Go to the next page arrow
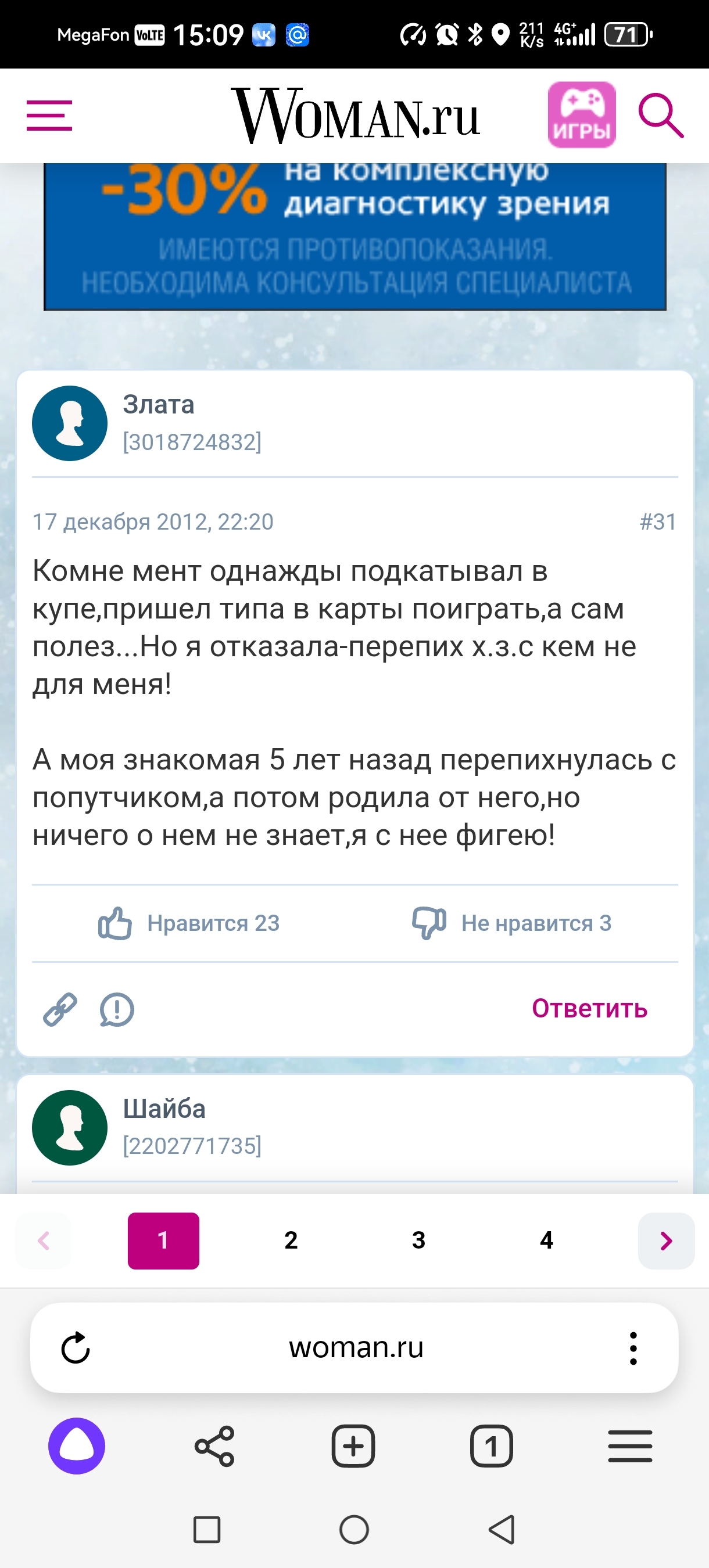Screen dimensions: 709x1568 point(666,1240)
